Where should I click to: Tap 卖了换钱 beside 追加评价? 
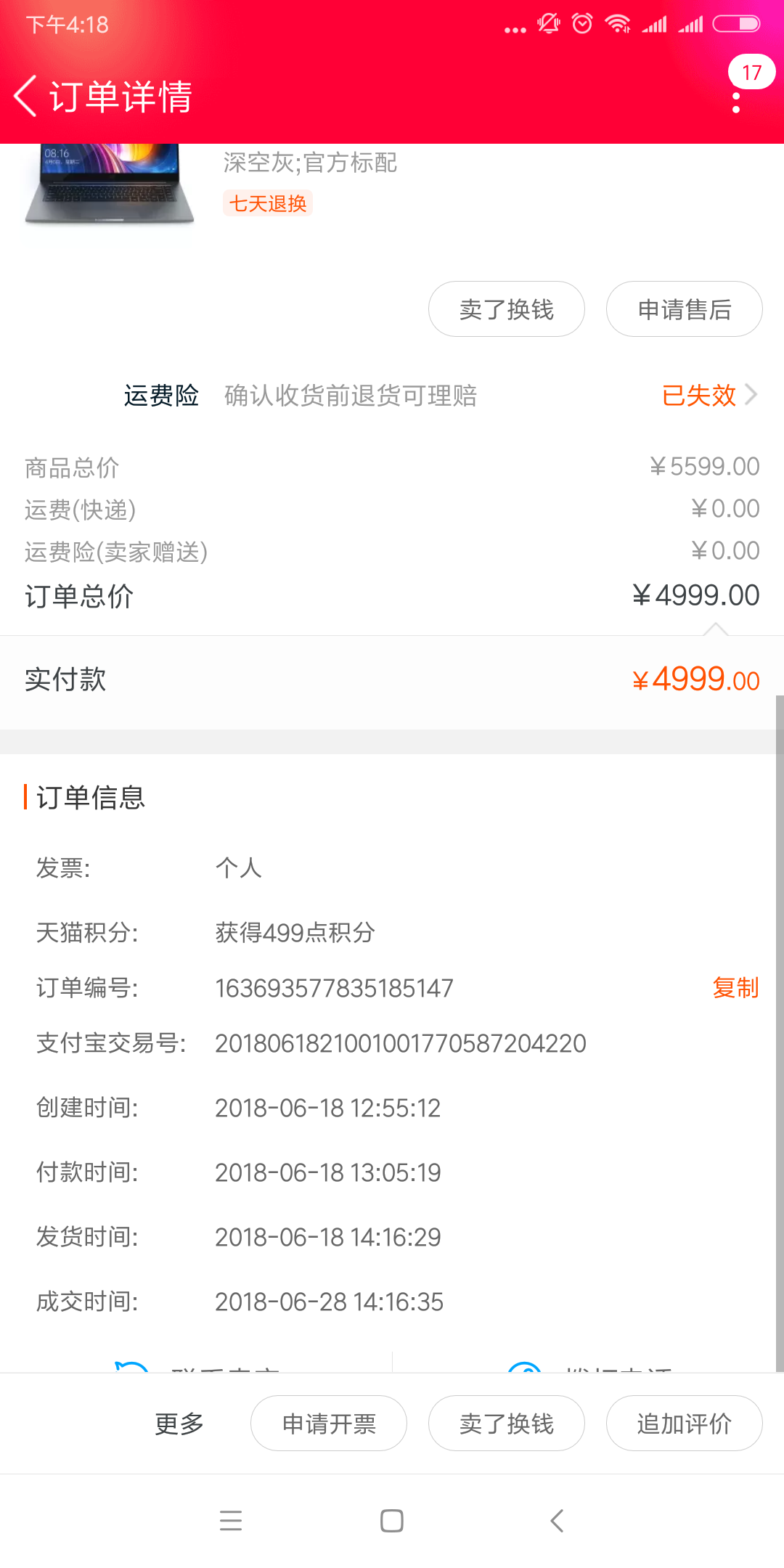(x=506, y=1424)
